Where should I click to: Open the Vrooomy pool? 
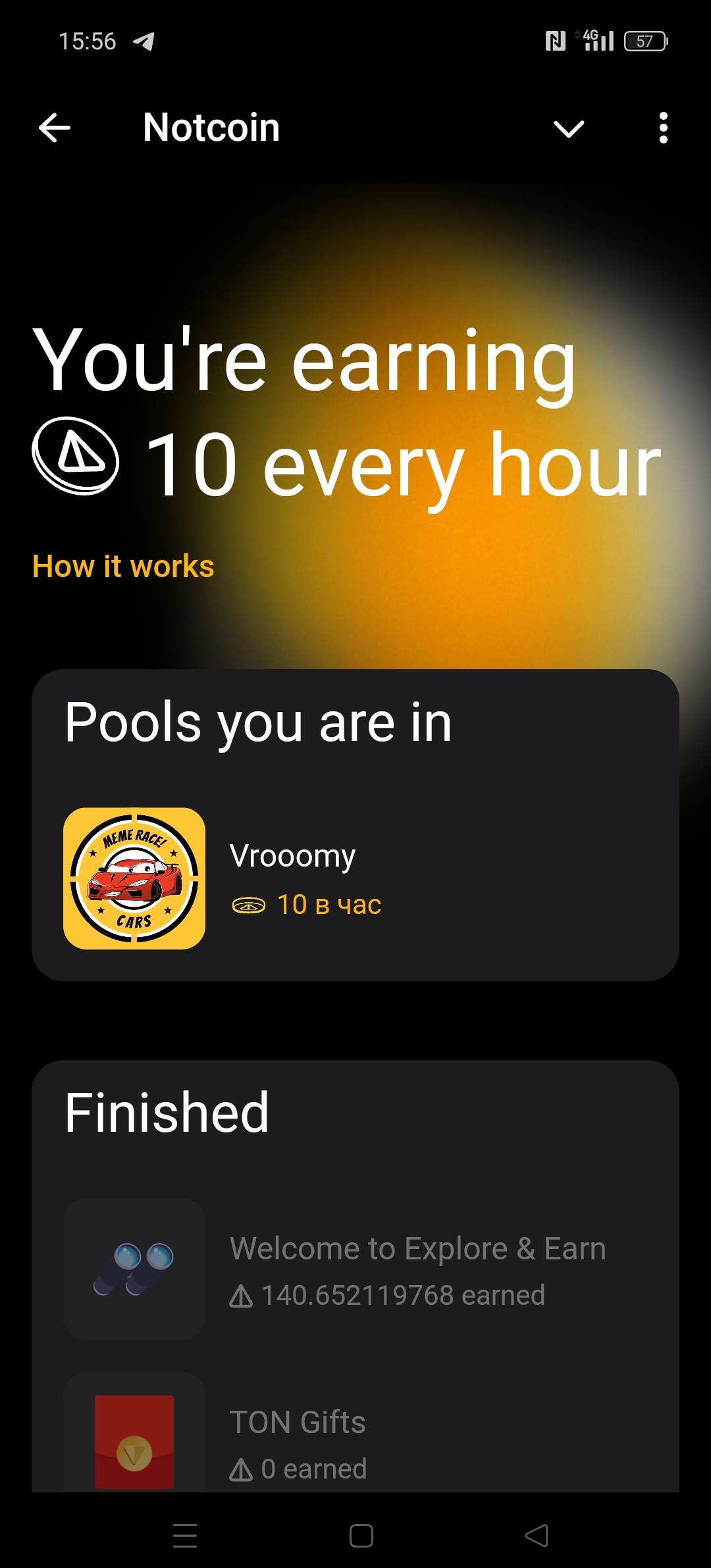coord(355,878)
